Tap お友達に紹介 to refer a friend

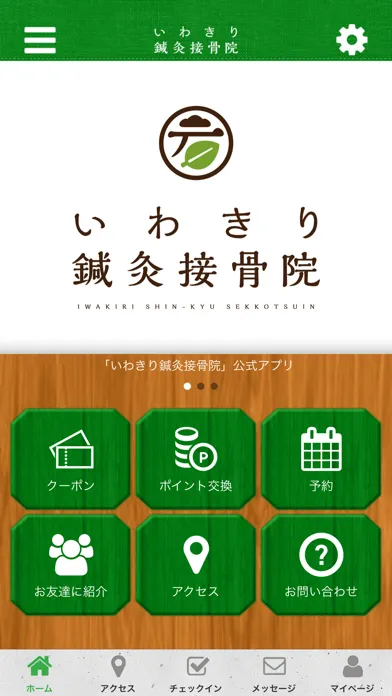pyautogui.click(x=71, y=564)
